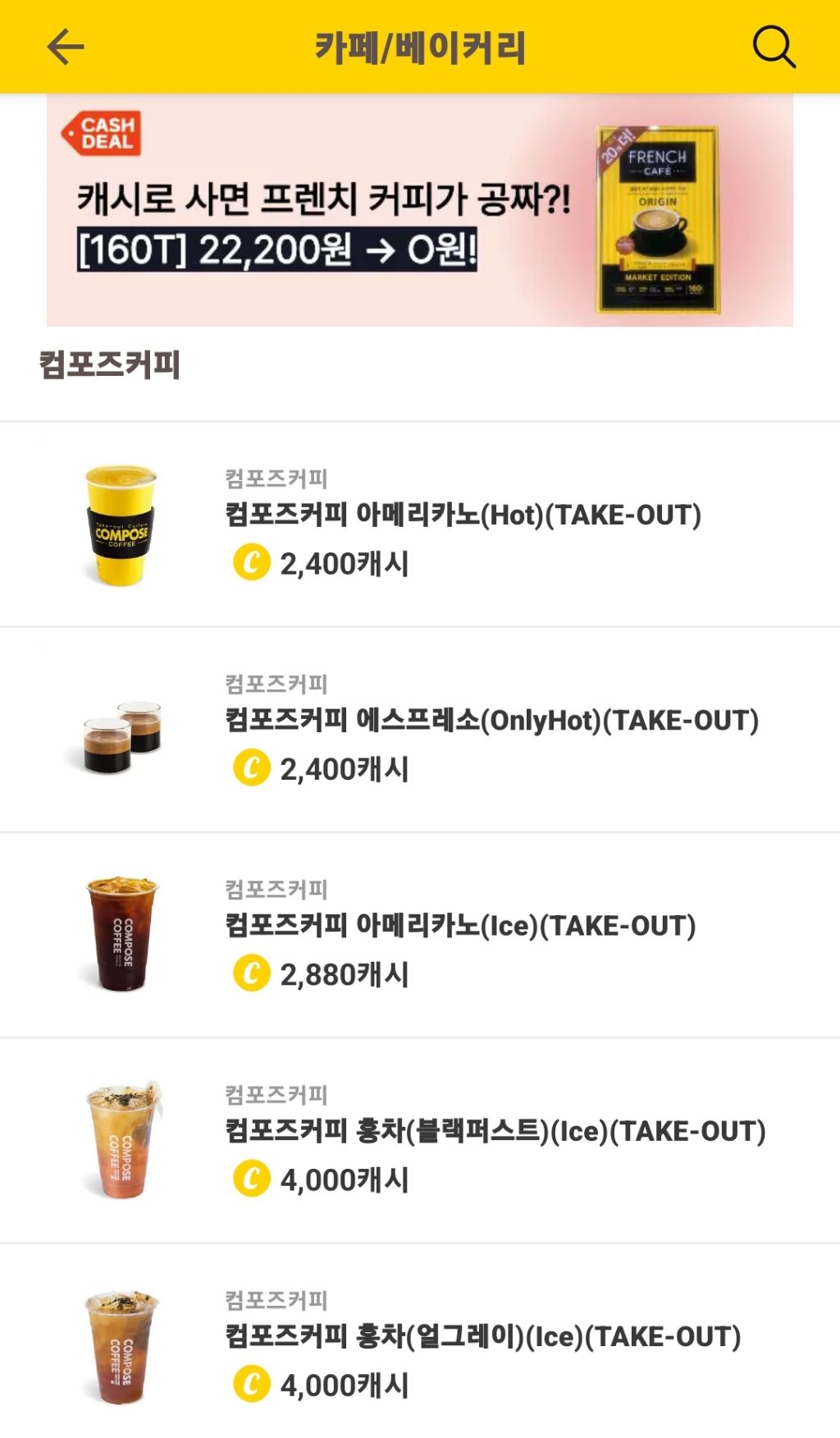Open the Cash Deal French Café banner
The height and width of the screenshot is (1438, 840).
(420, 210)
